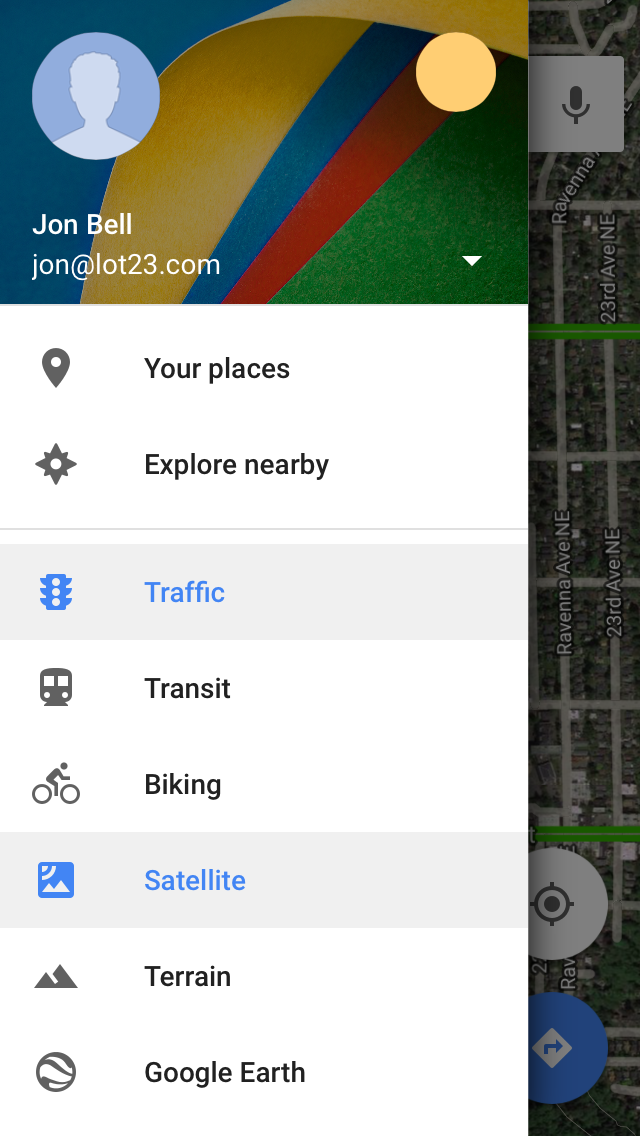
Task: Switch on the Terrain layer
Action: click(x=187, y=976)
